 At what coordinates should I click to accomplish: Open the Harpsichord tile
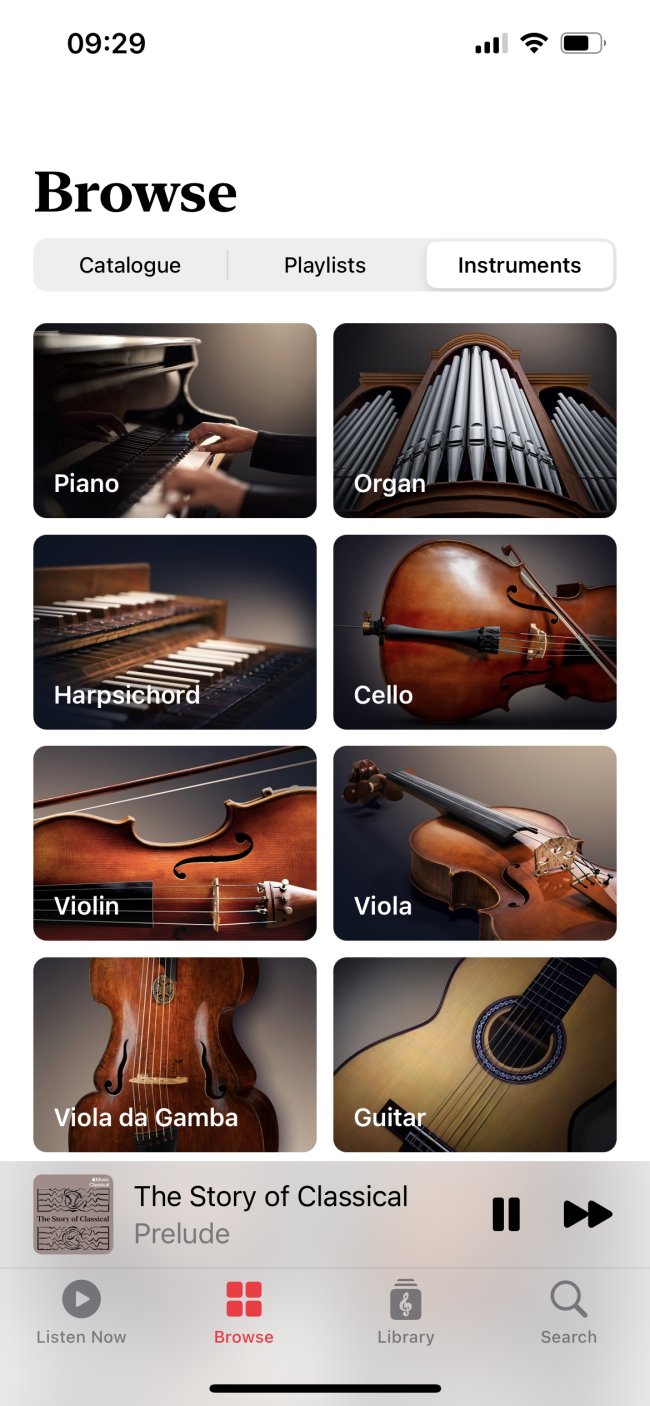click(x=175, y=632)
